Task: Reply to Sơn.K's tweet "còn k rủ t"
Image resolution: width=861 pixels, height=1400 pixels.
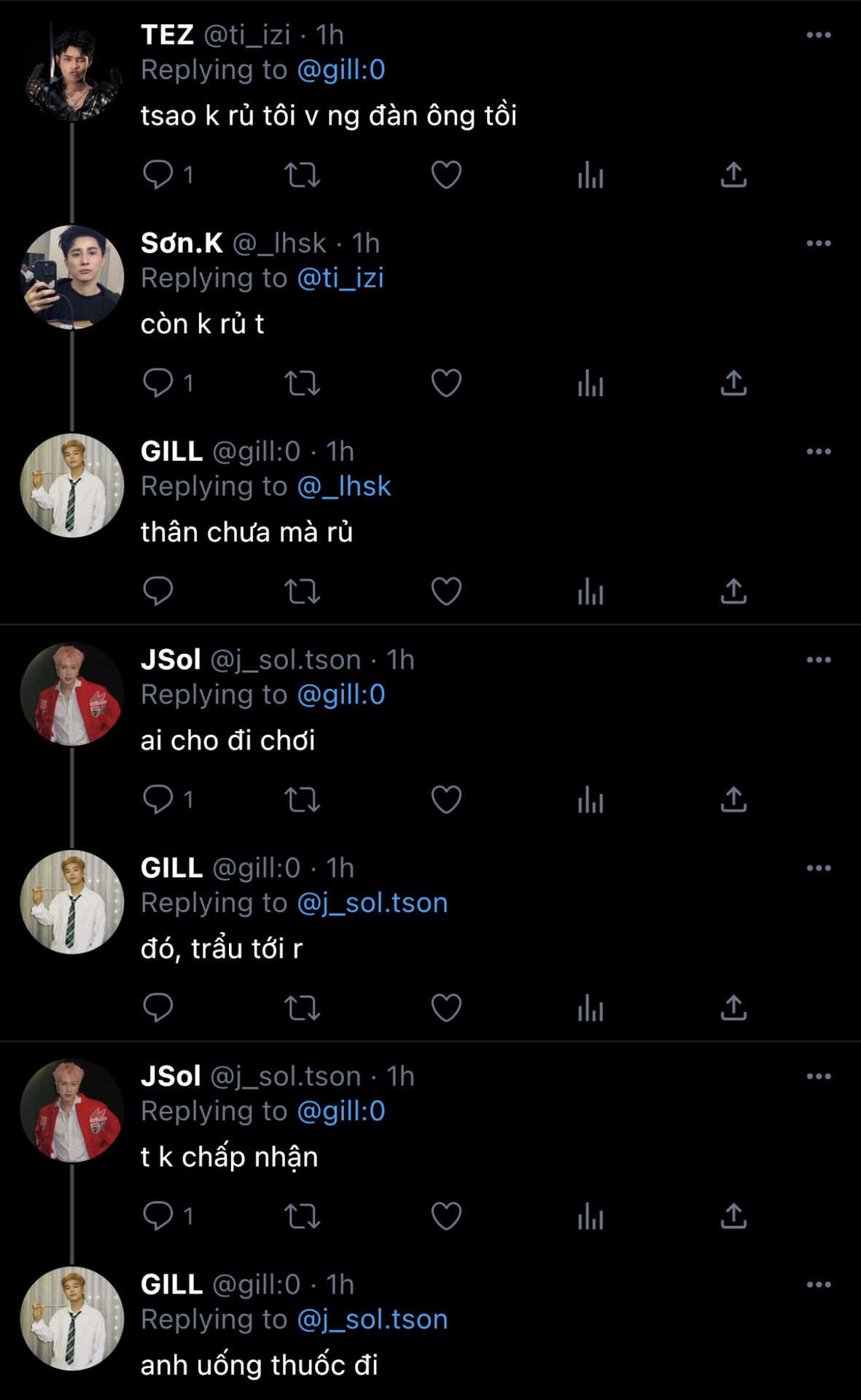Action: pyautogui.click(x=157, y=383)
